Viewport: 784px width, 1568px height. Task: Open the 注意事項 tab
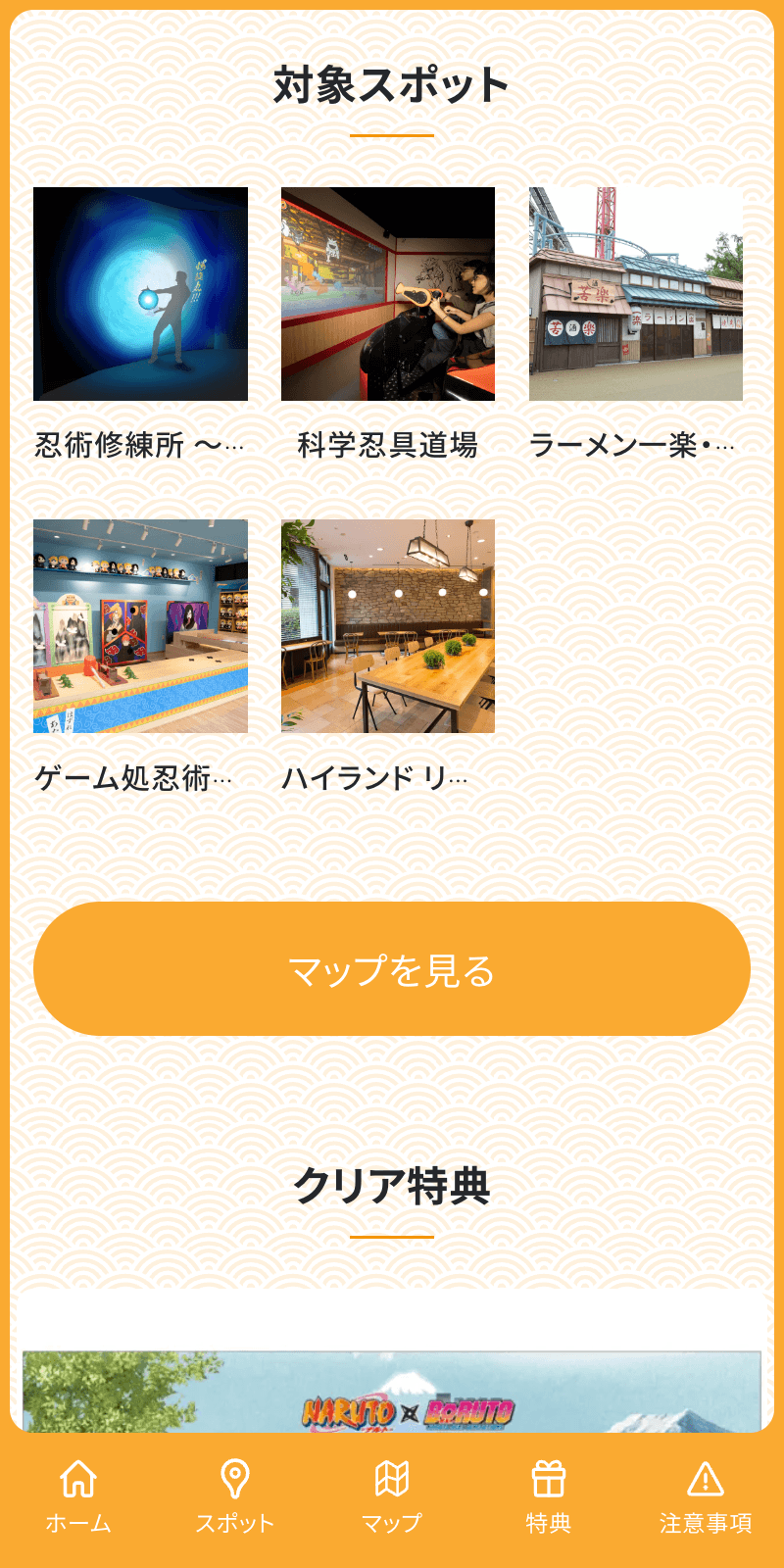point(706,1496)
